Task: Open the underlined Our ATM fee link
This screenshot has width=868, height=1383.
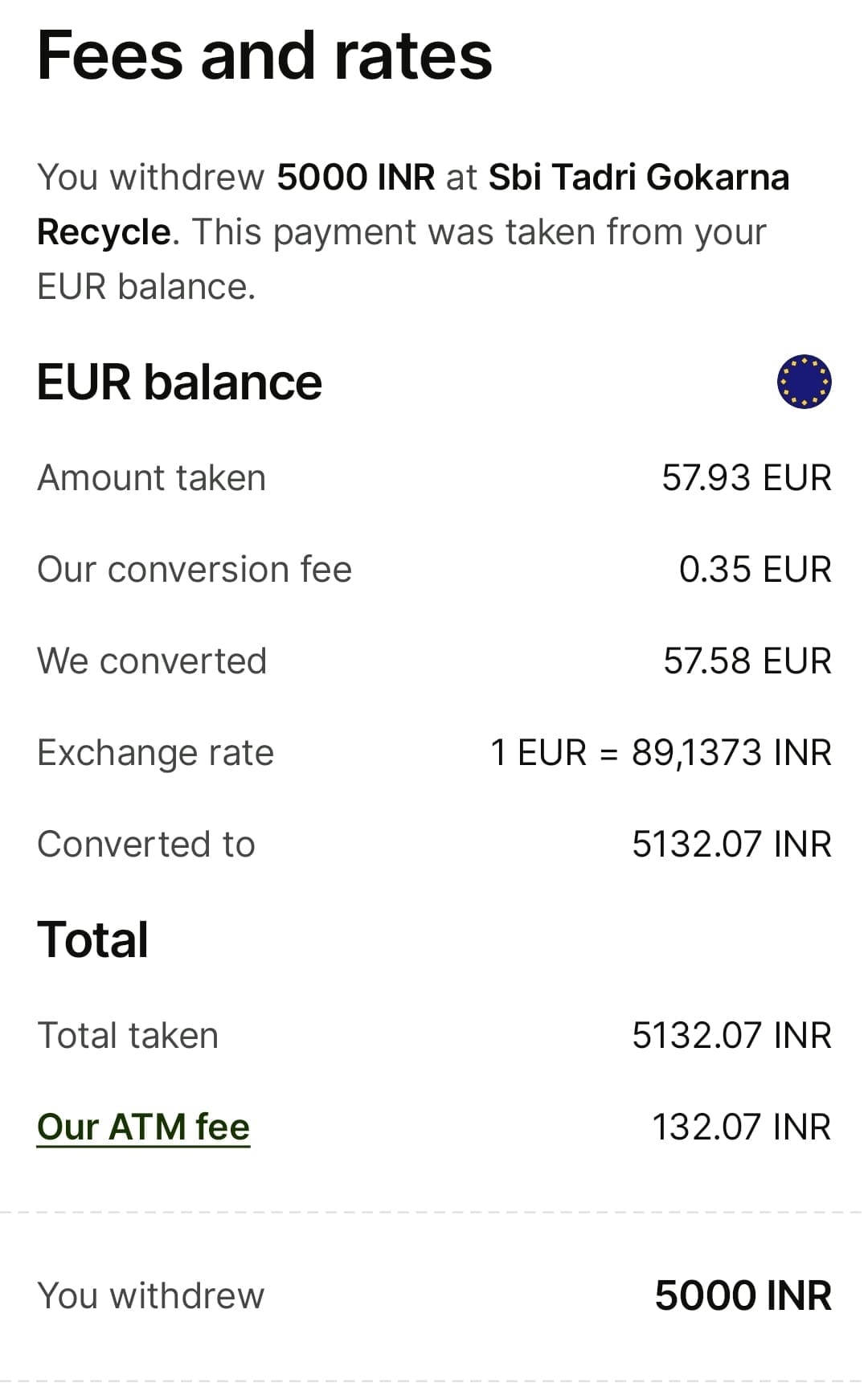Action: pos(143,1127)
